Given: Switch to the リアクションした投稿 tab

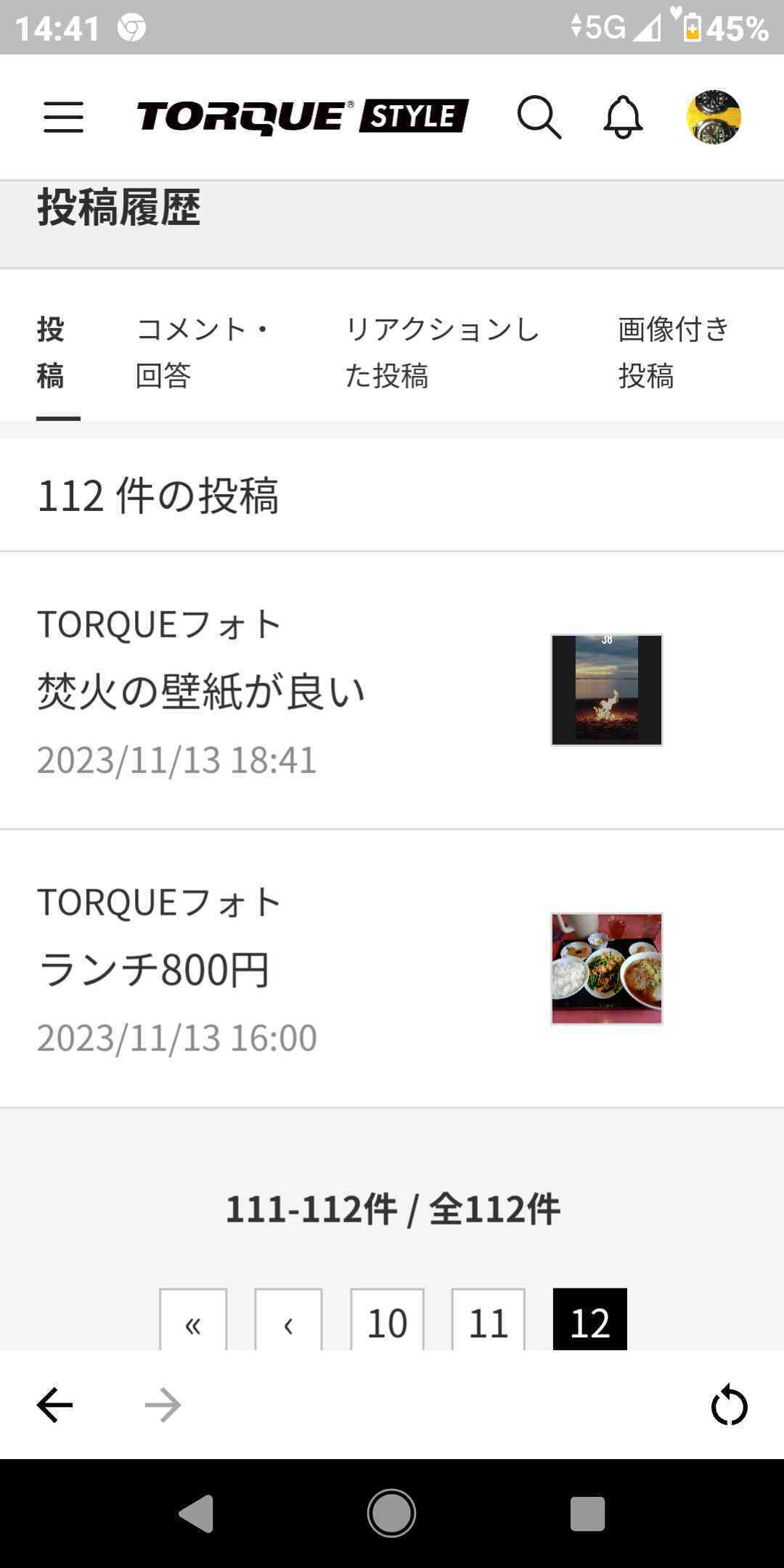Looking at the screenshot, I should tap(441, 352).
